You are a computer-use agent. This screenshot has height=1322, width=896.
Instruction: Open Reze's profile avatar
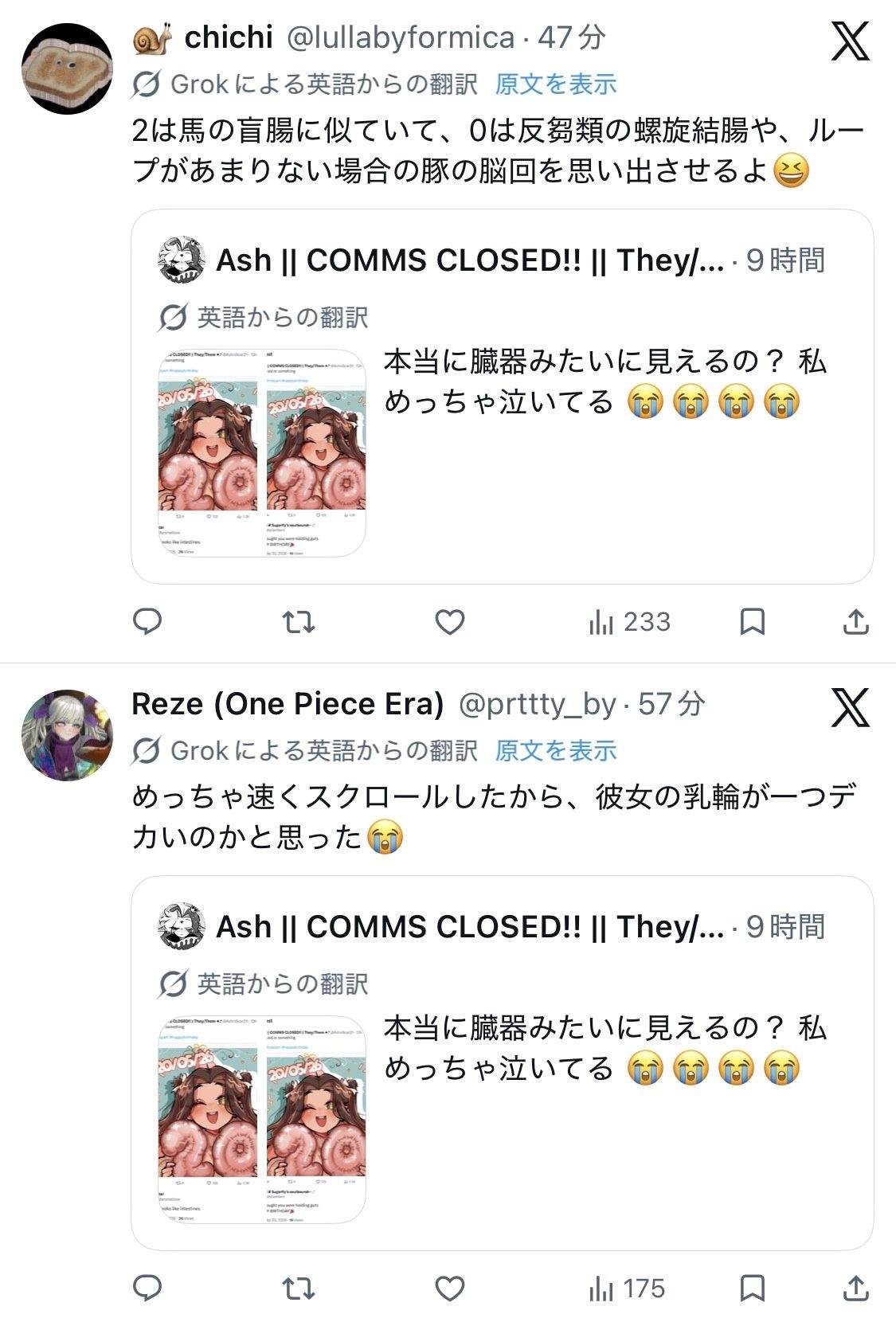click(x=68, y=735)
